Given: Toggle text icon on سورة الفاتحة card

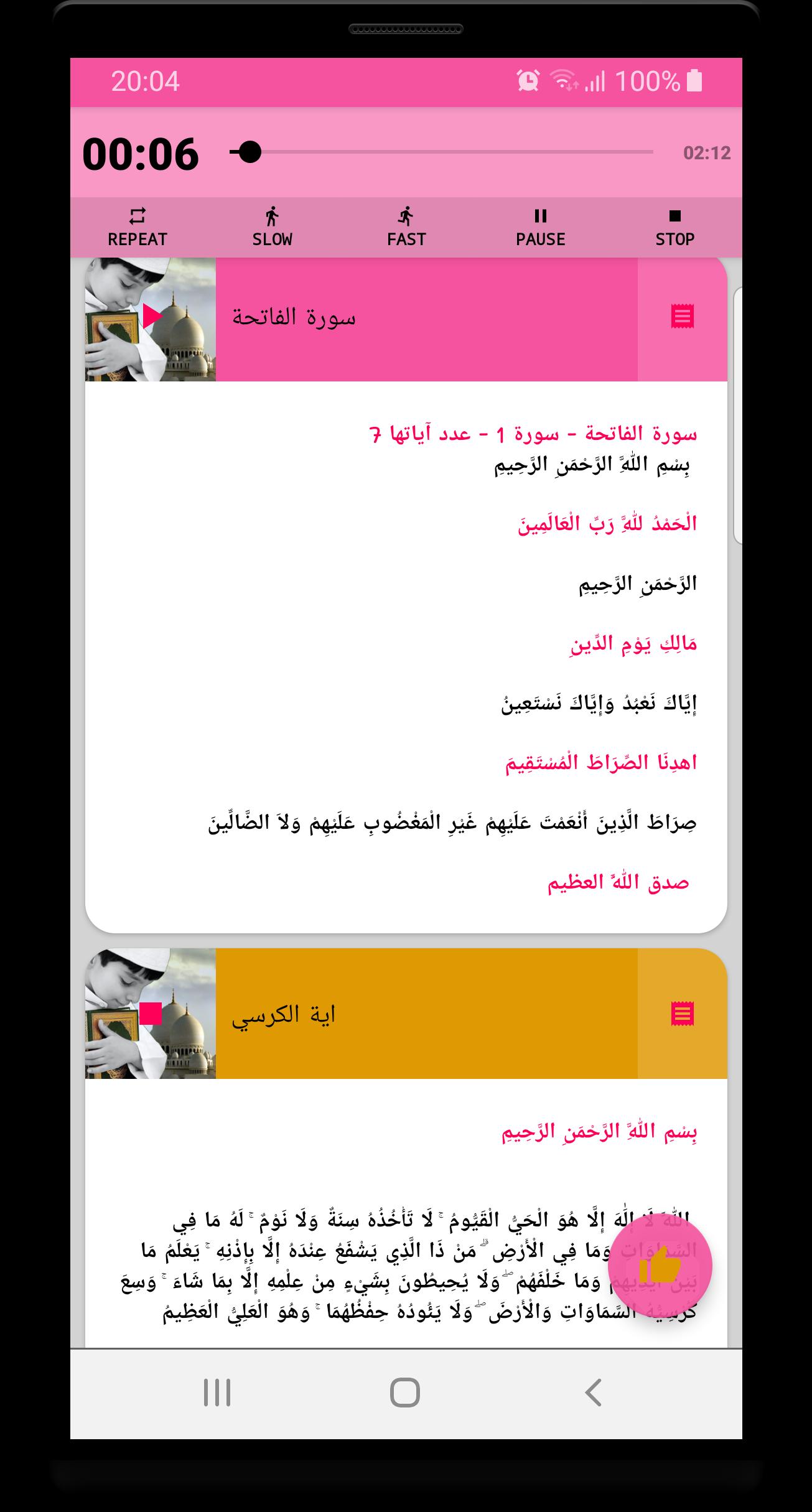Looking at the screenshot, I should point(682,317).
